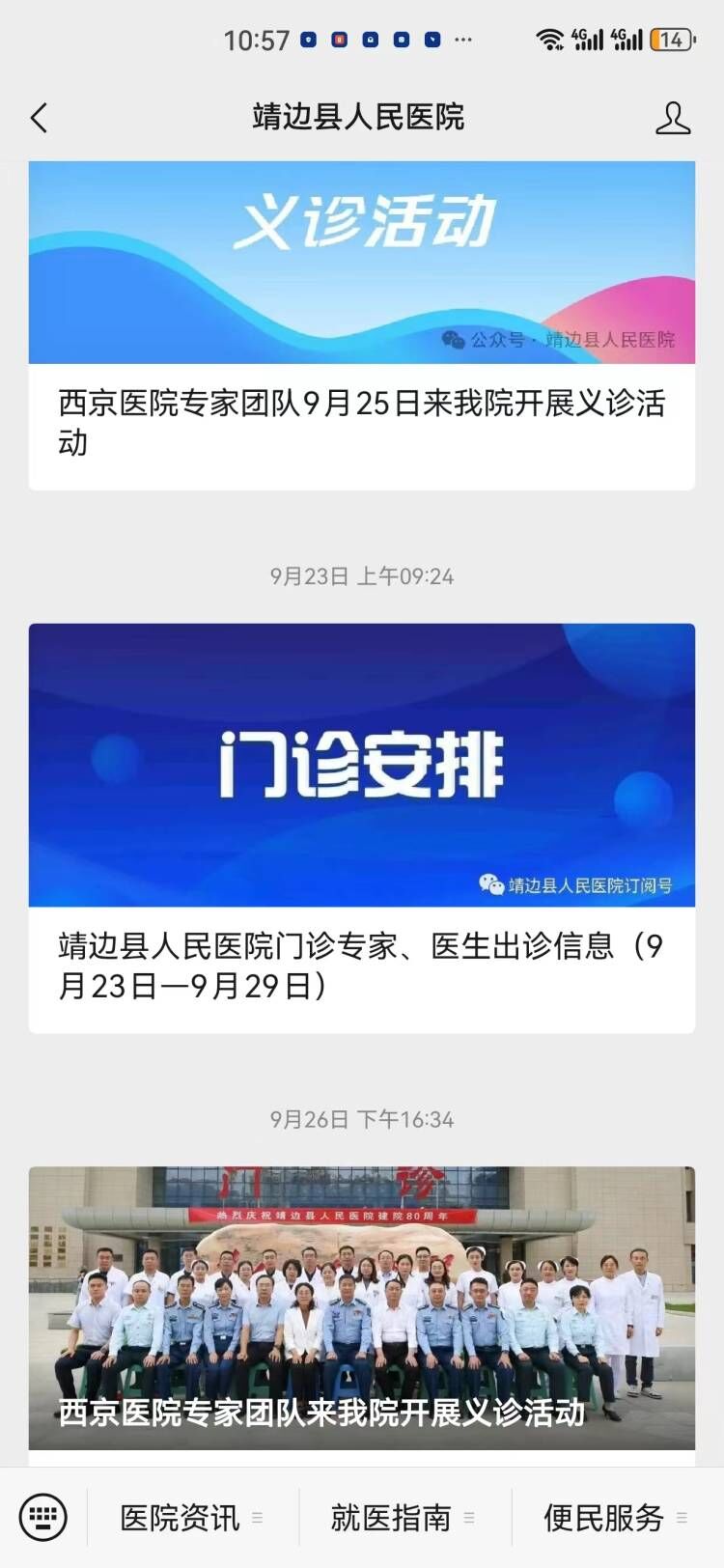724x1568 pixels.
Task: Open the 门诊安排 出诊信息 article
Action: coord(362,826)
